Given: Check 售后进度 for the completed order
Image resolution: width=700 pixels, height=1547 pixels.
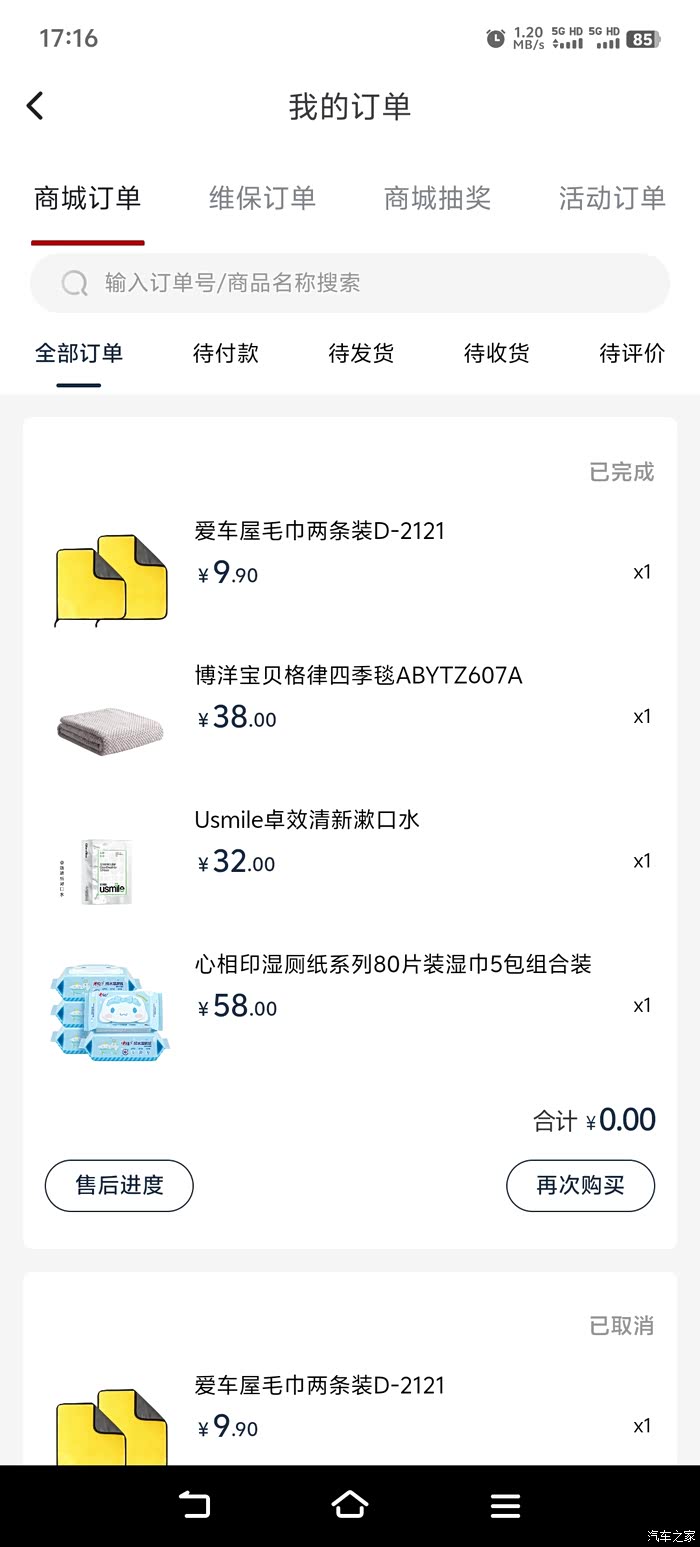Looking at the screenshot, I should tap(119, 1185).
